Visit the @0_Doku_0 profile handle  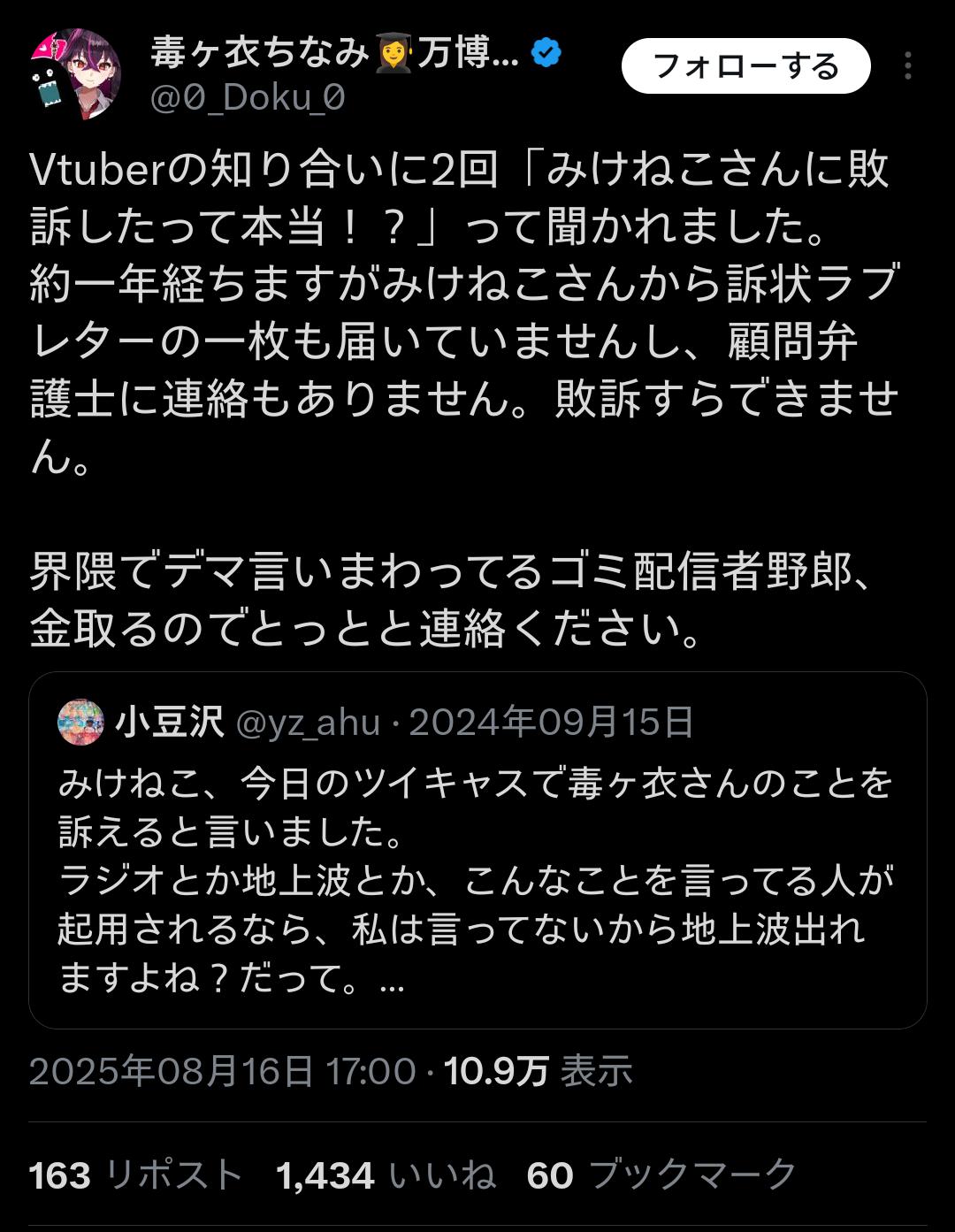[x=248, y=97]
